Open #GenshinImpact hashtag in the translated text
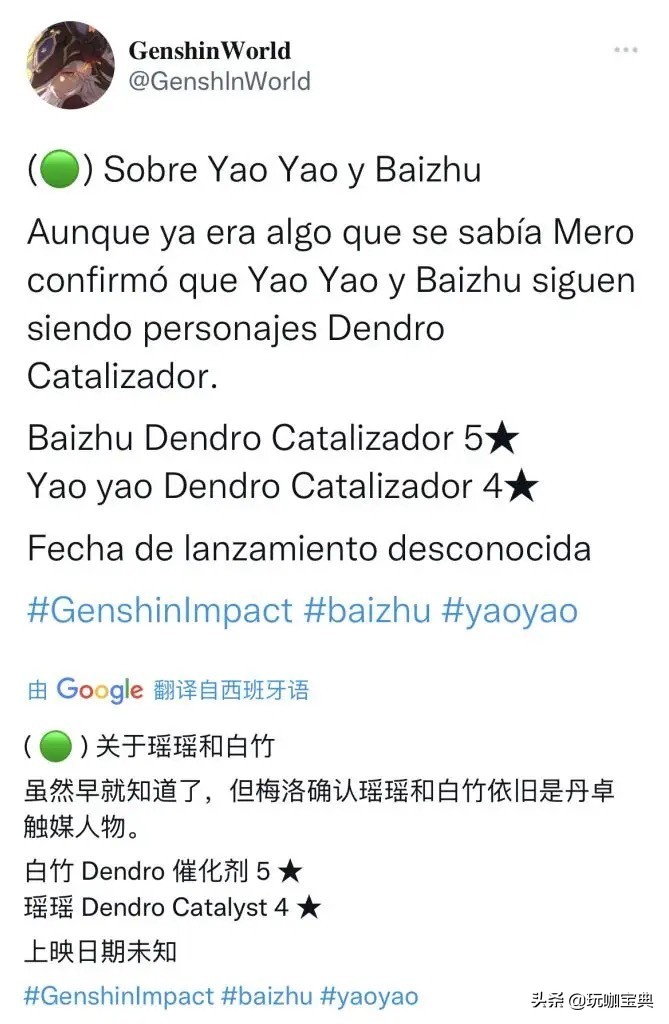Image resolution: width=669 pixels, height=1024 pixels. [118, 996]
